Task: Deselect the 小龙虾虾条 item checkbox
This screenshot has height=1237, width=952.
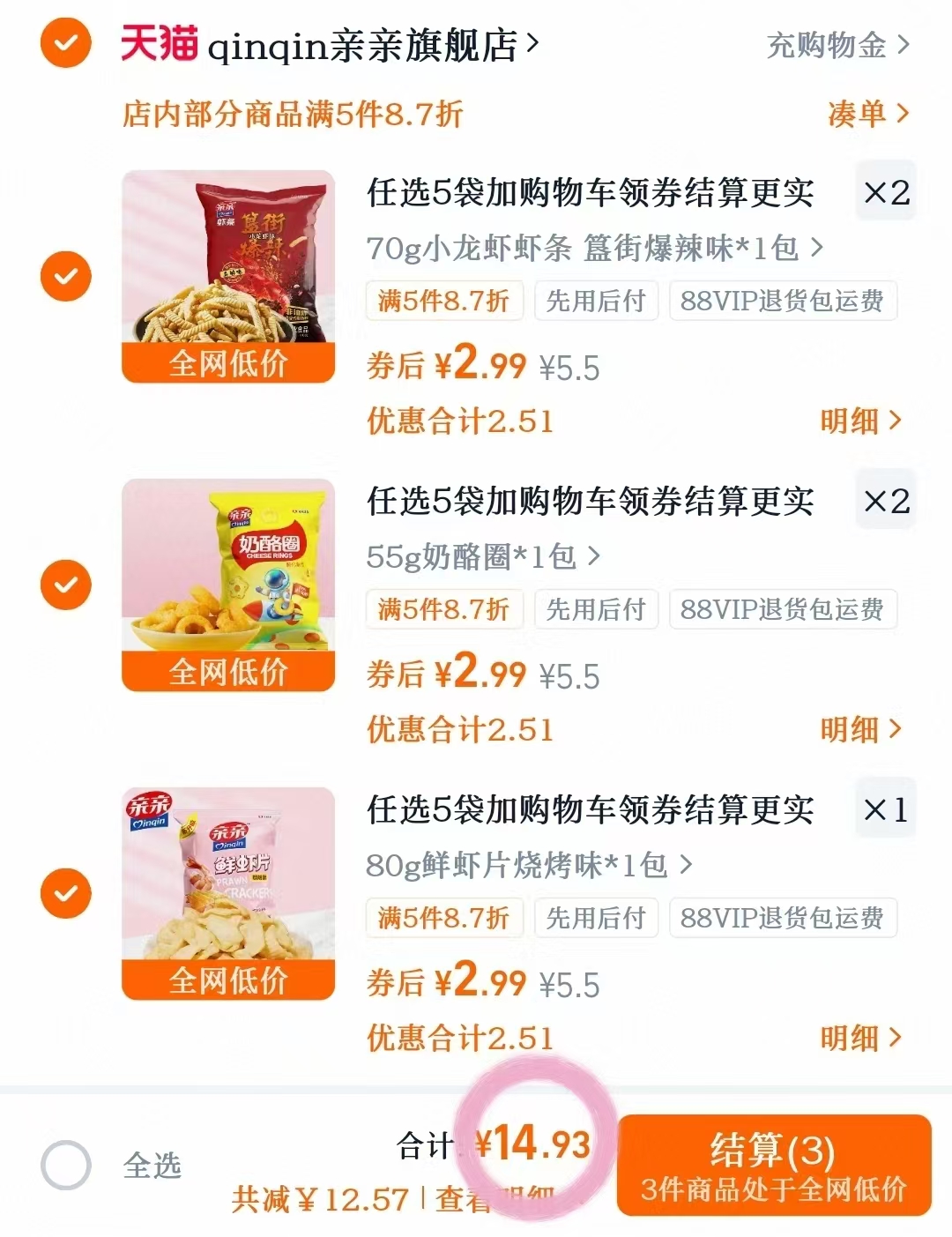Action: (65, 276)
